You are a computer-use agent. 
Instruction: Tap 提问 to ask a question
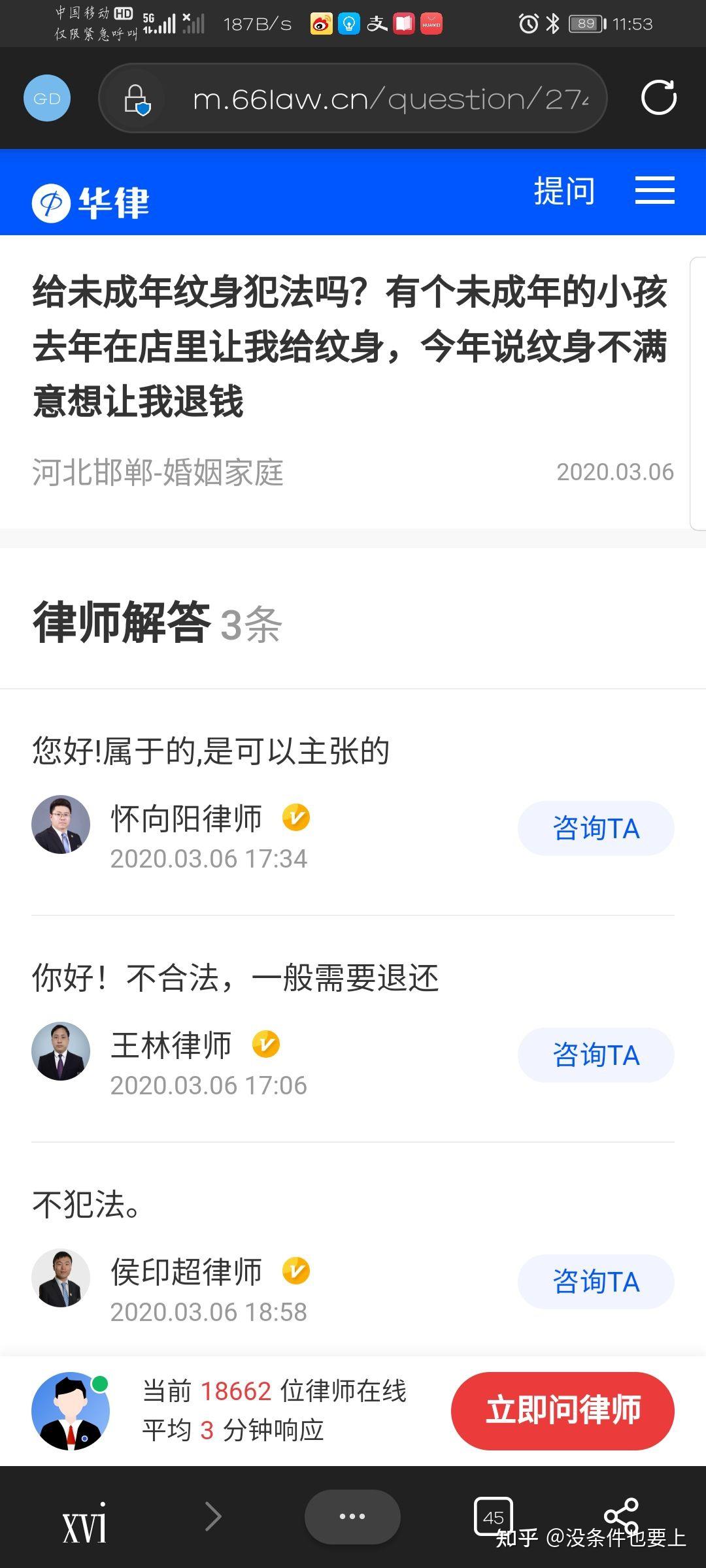pos(564,191)
